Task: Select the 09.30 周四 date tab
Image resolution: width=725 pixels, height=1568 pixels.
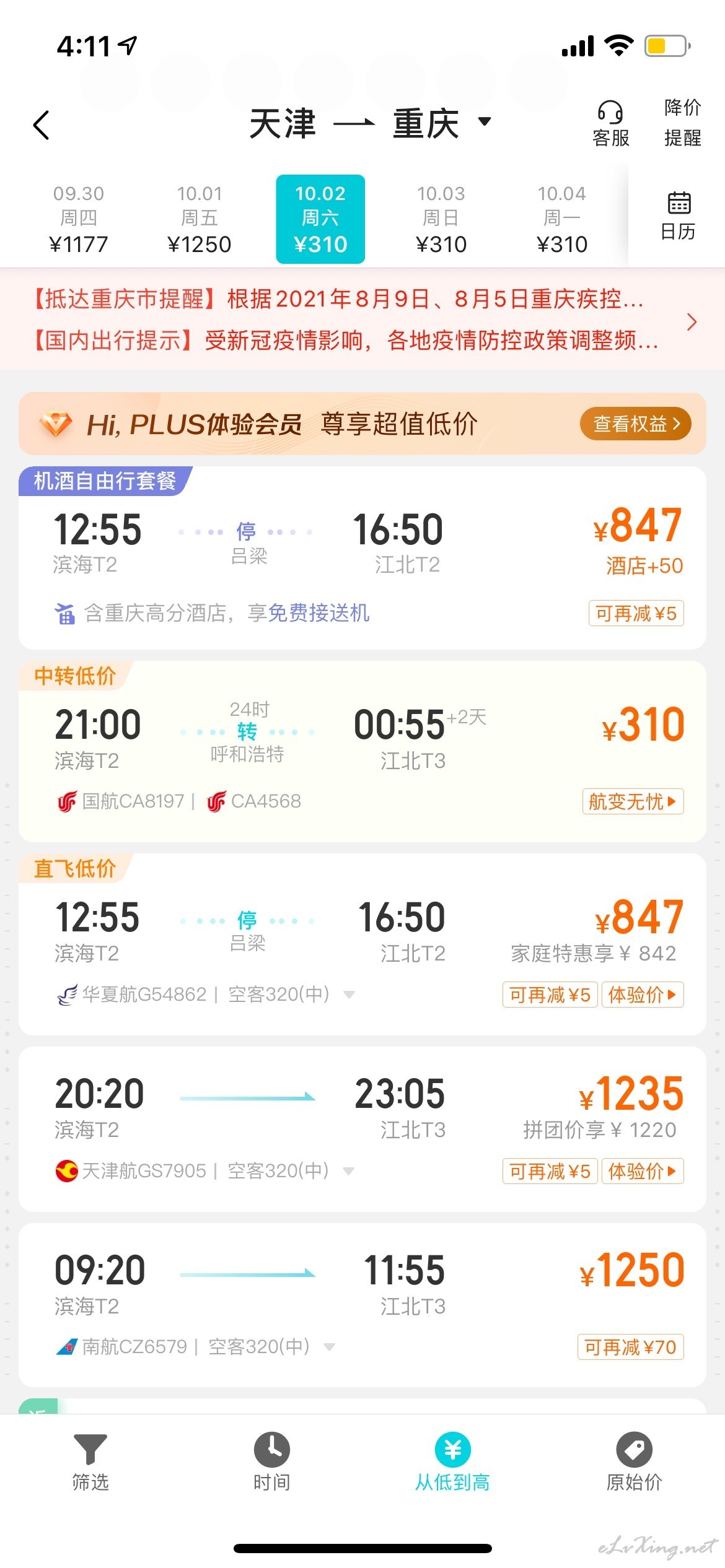Action: [79, 219]
